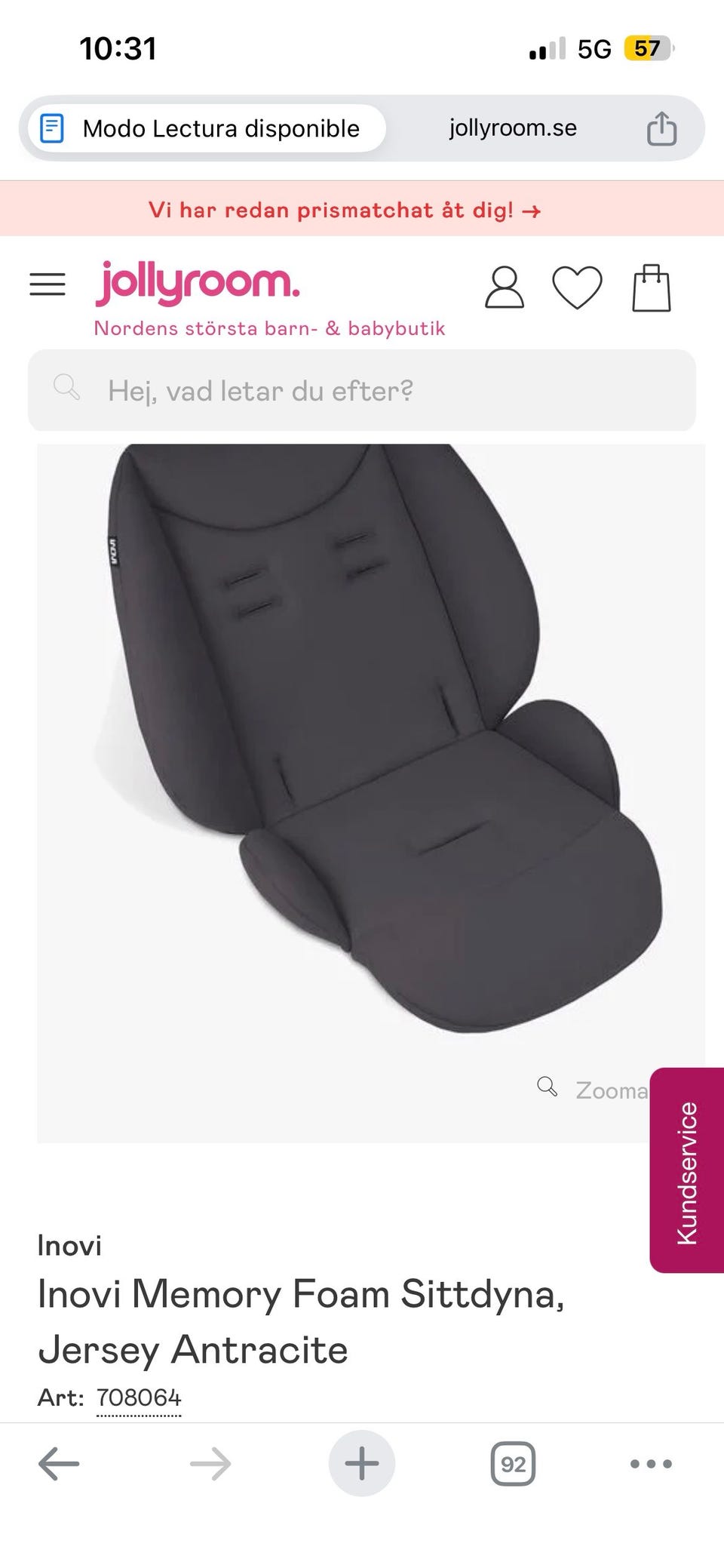Open the hamburger menu

point(48,284)
